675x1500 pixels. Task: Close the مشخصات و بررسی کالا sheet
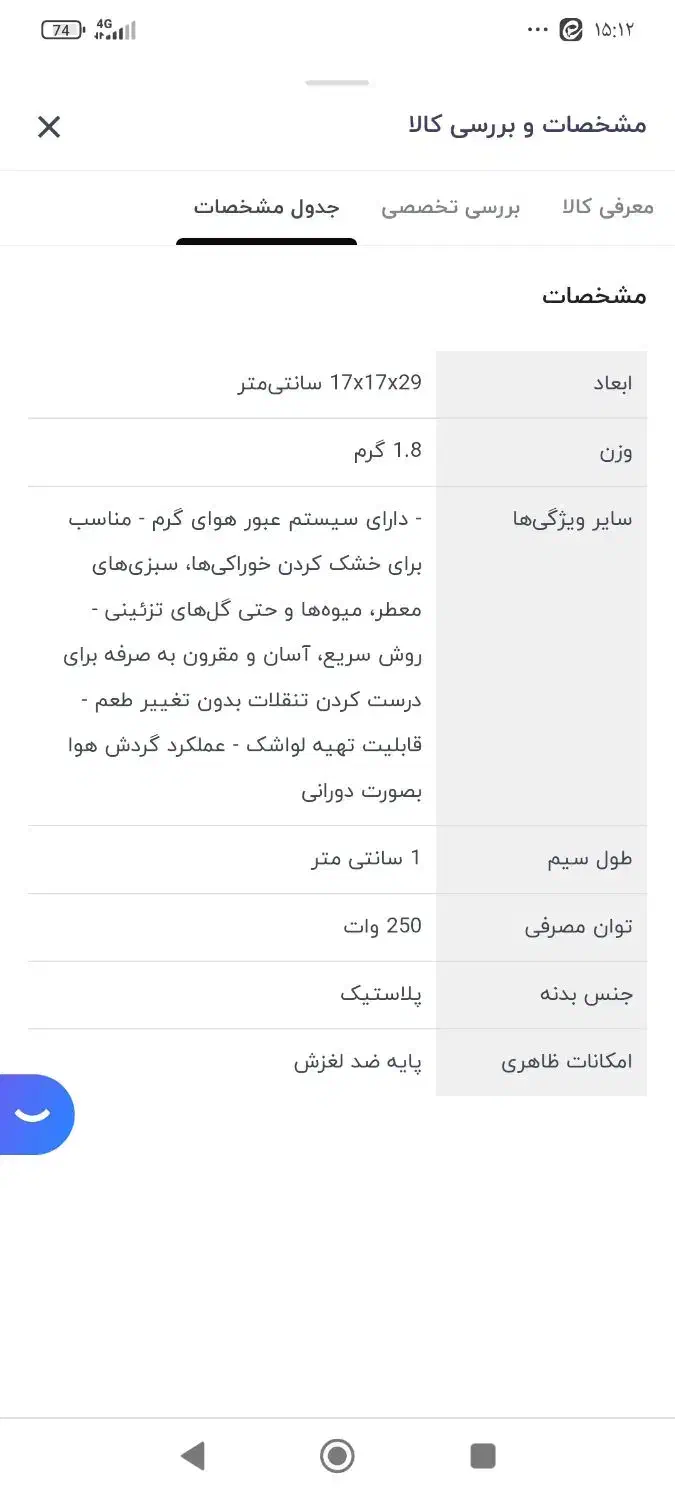pos(49,126)
